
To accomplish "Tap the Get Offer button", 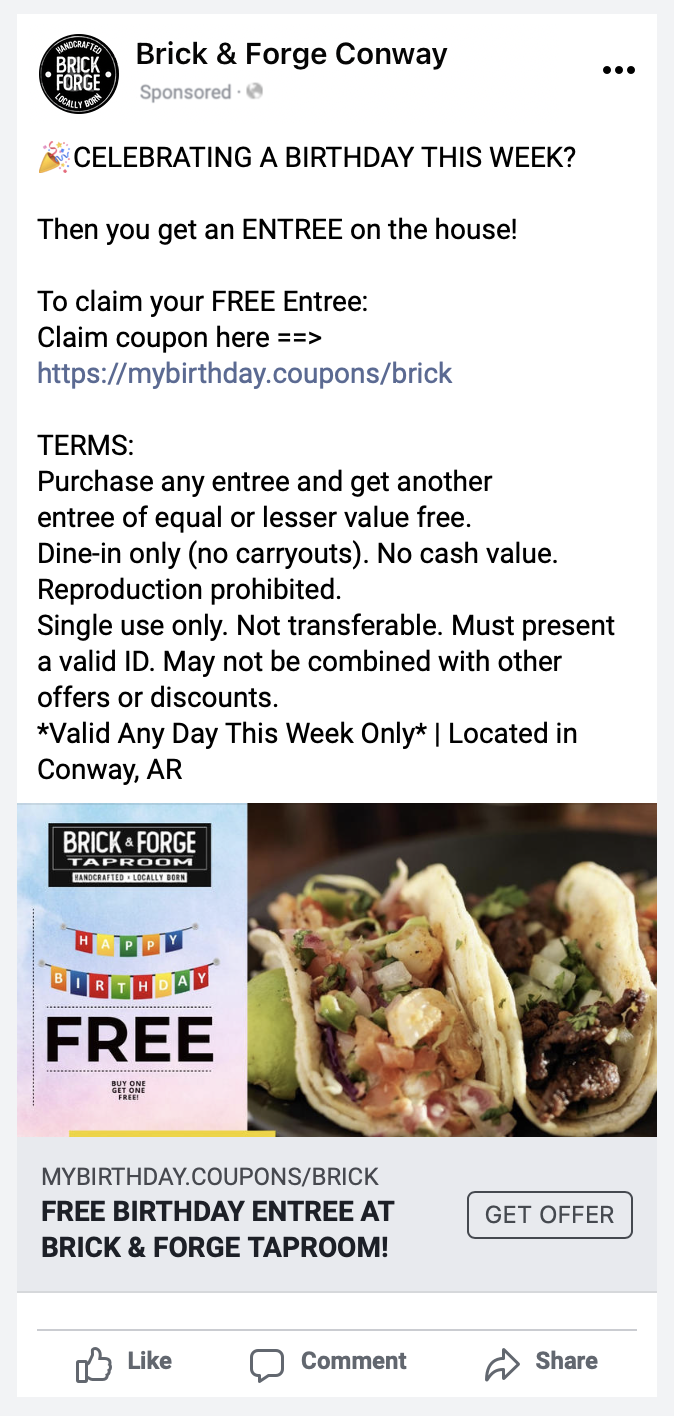I will 549,1215.
